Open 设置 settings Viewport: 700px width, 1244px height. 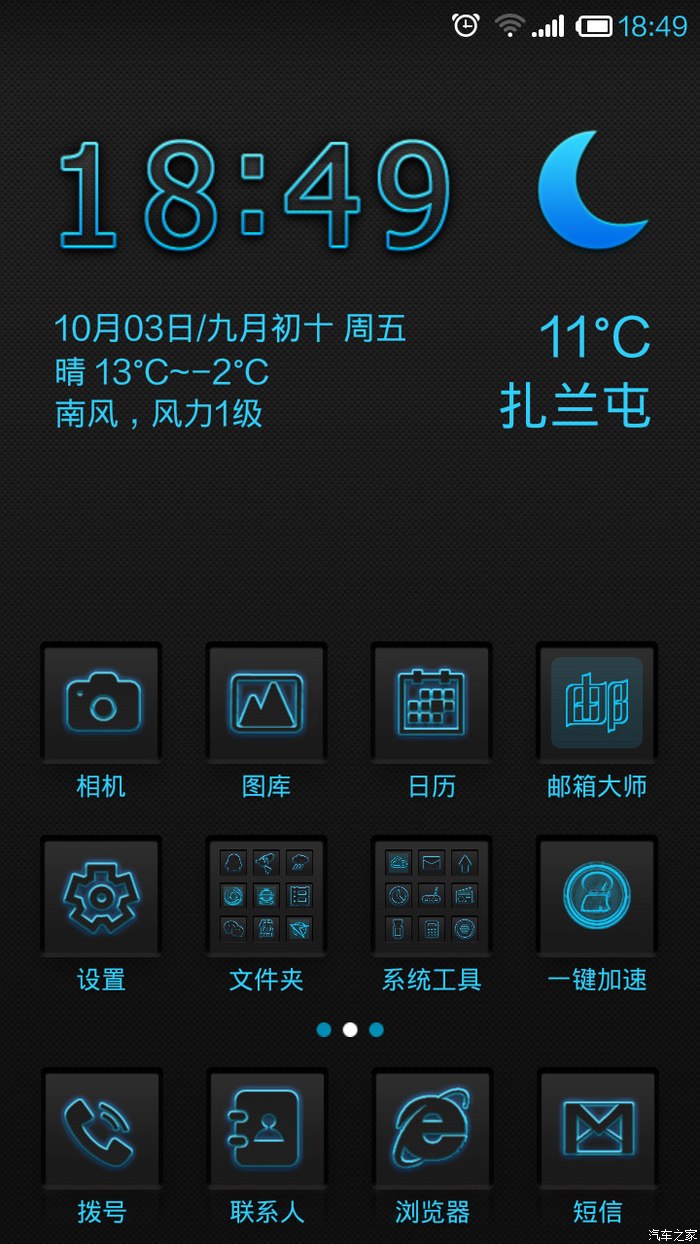point(101,895)
